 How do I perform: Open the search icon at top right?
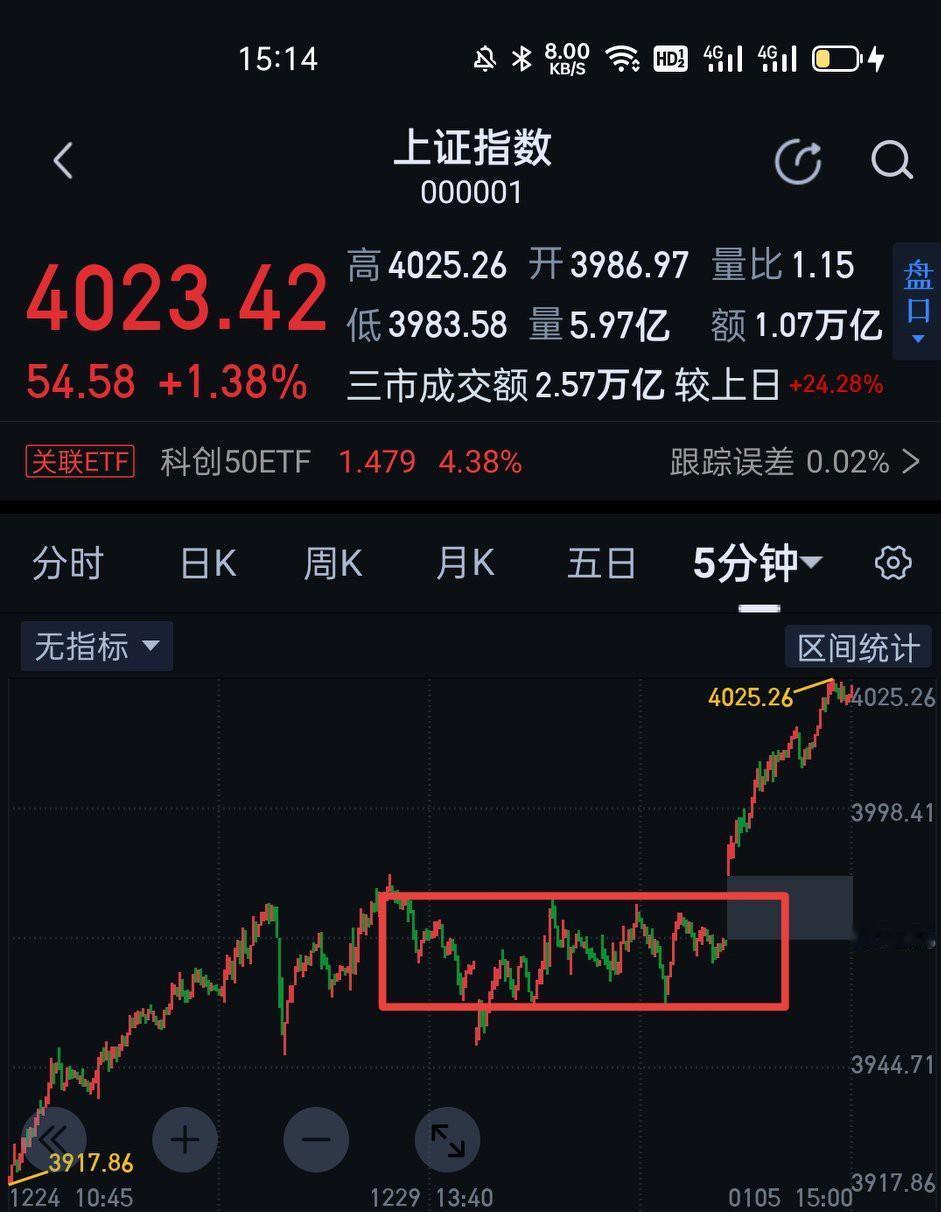(889, 161)
